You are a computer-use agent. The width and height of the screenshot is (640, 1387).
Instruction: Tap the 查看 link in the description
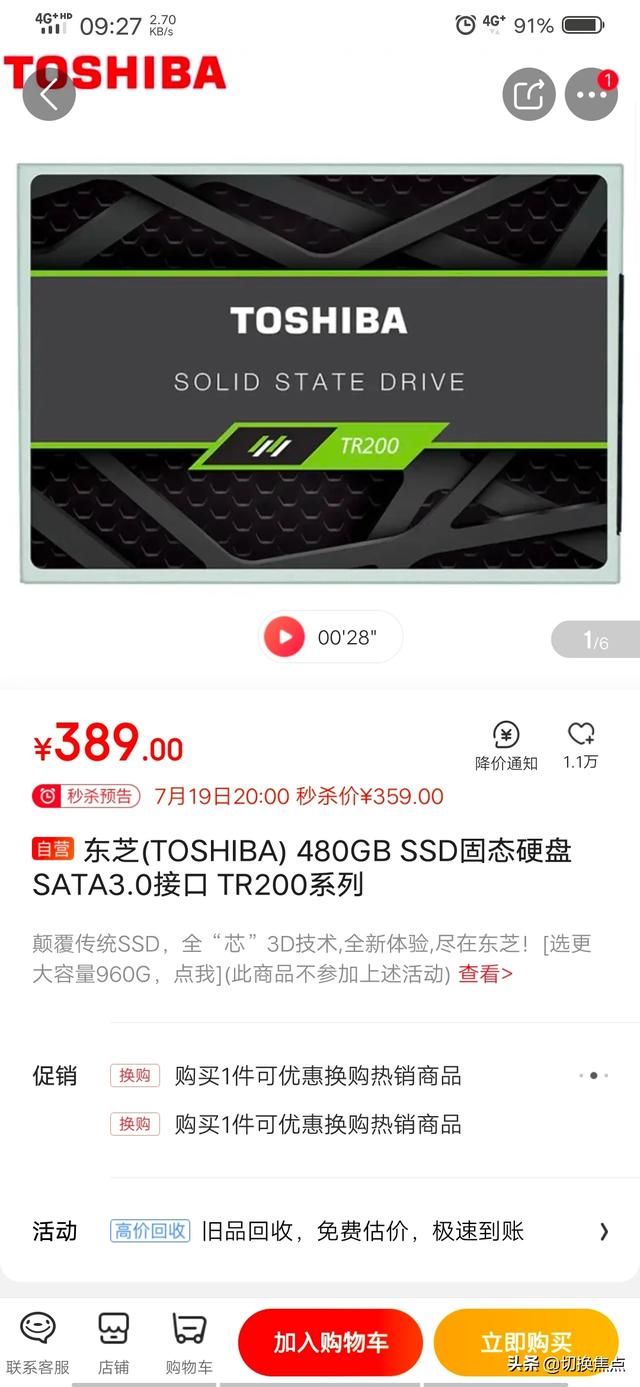pyautogui.click(x=485, y=974)
